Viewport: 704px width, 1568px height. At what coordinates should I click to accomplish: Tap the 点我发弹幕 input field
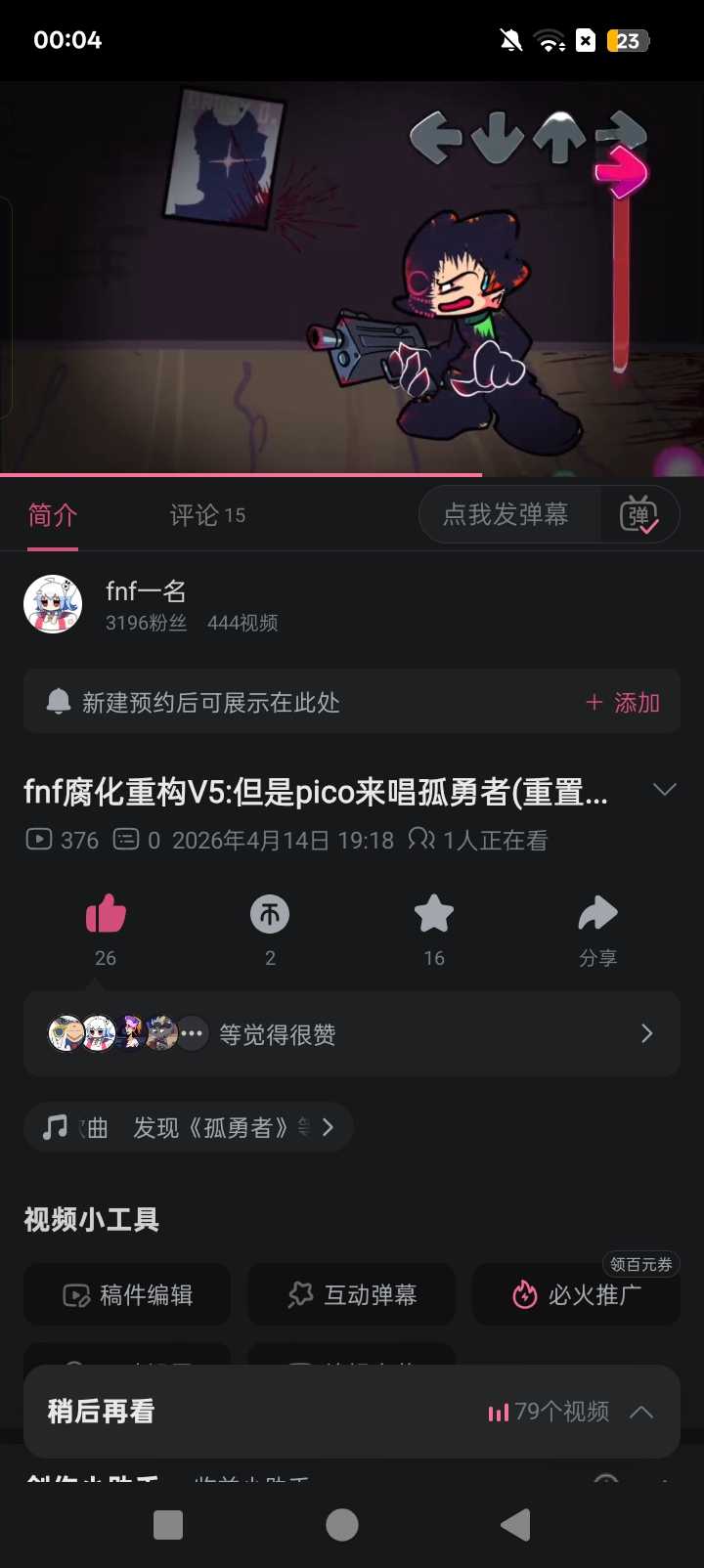tap(506, 514)
